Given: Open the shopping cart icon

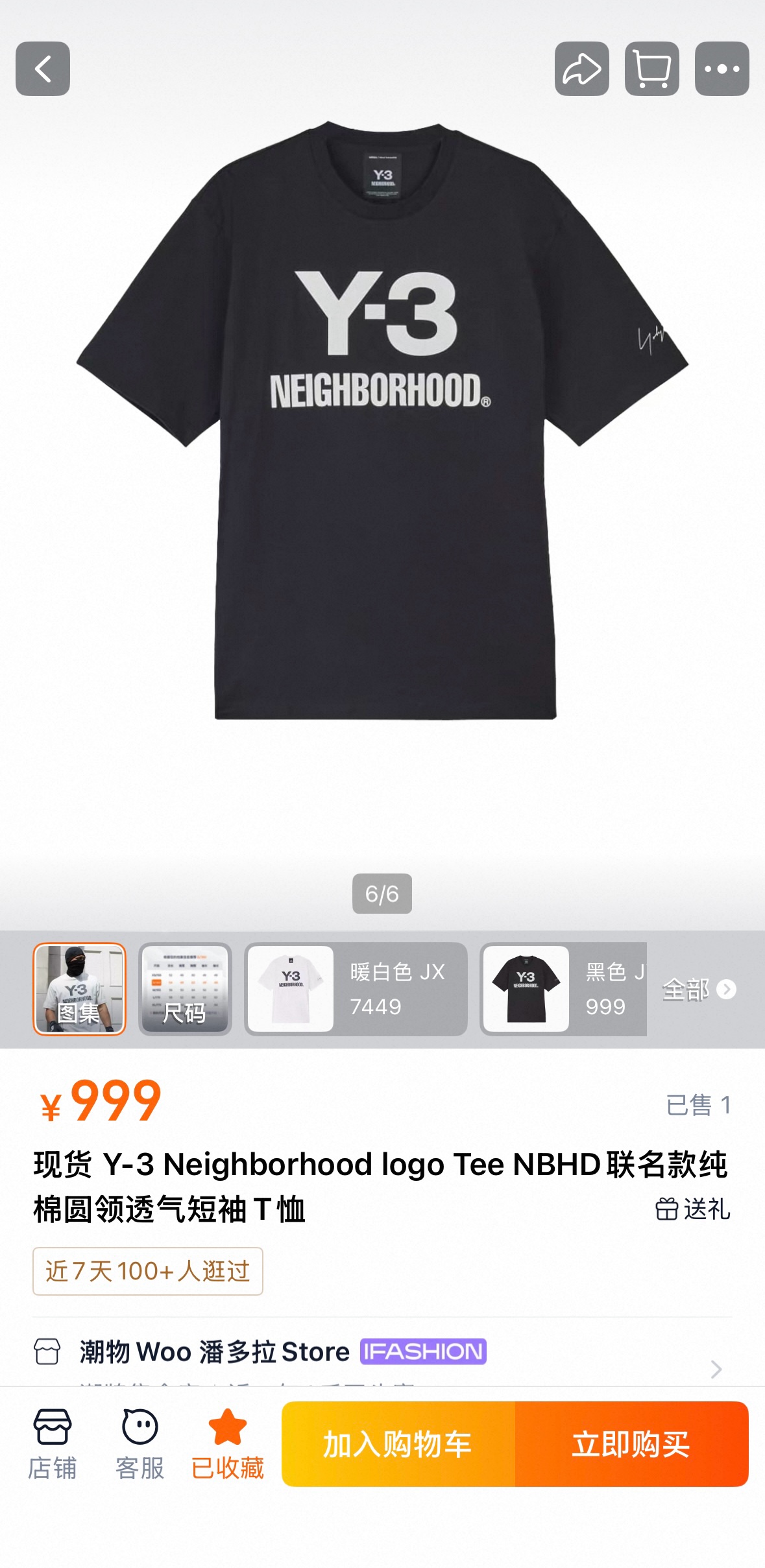Looking at the screenshot, I should (651, 69).
